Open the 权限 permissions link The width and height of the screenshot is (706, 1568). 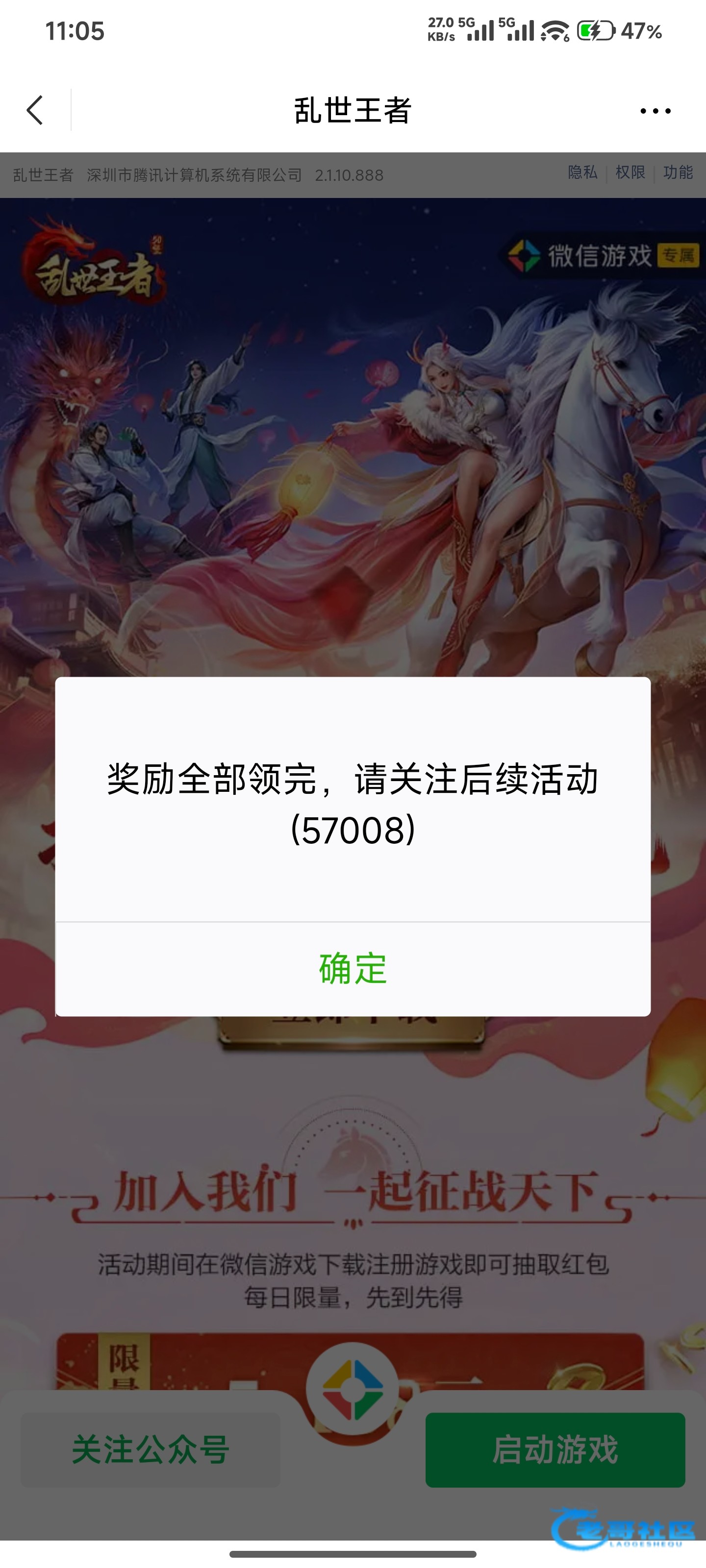tap(630, 173)
